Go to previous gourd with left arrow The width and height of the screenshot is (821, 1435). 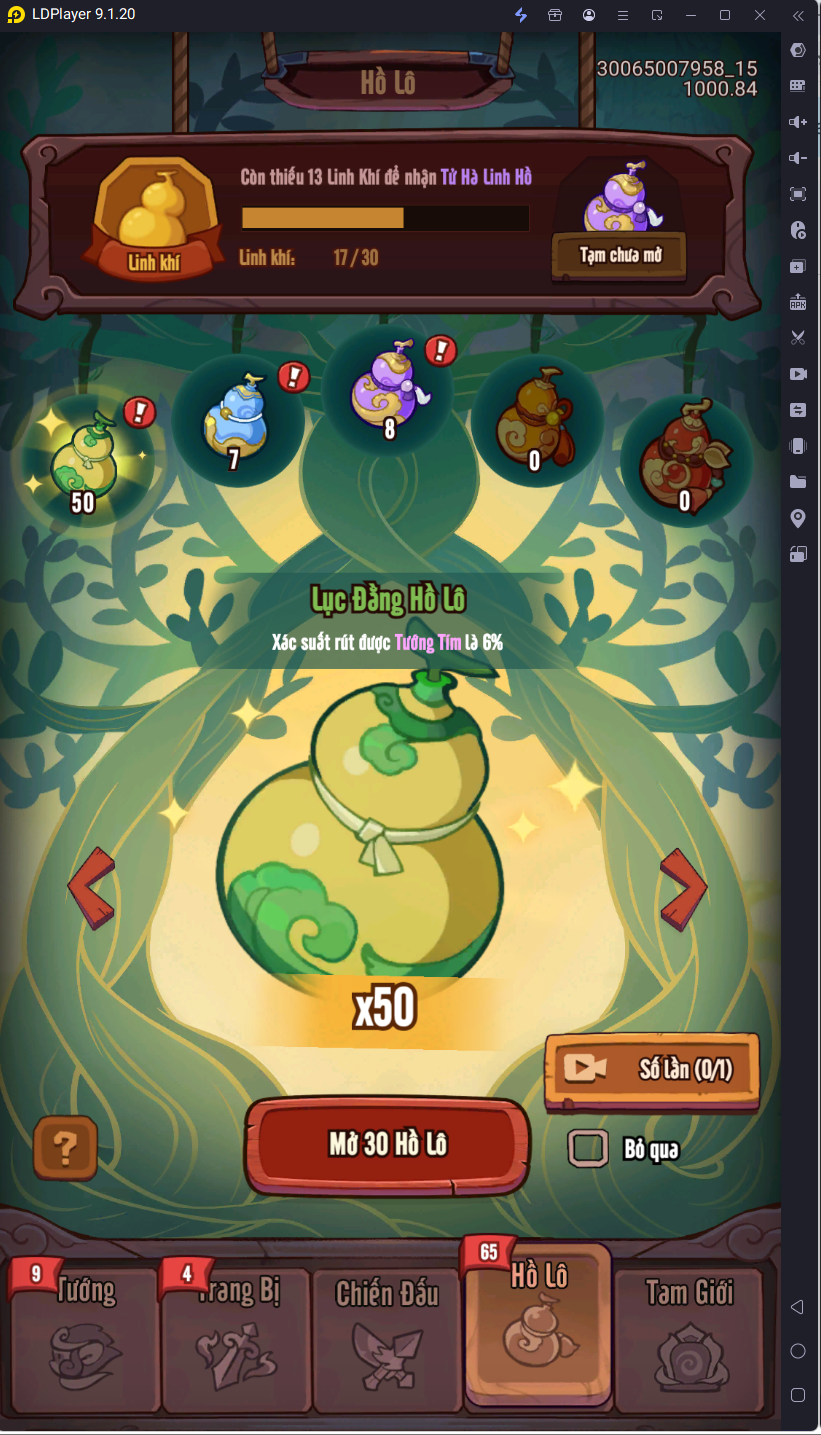coord(91,886)
